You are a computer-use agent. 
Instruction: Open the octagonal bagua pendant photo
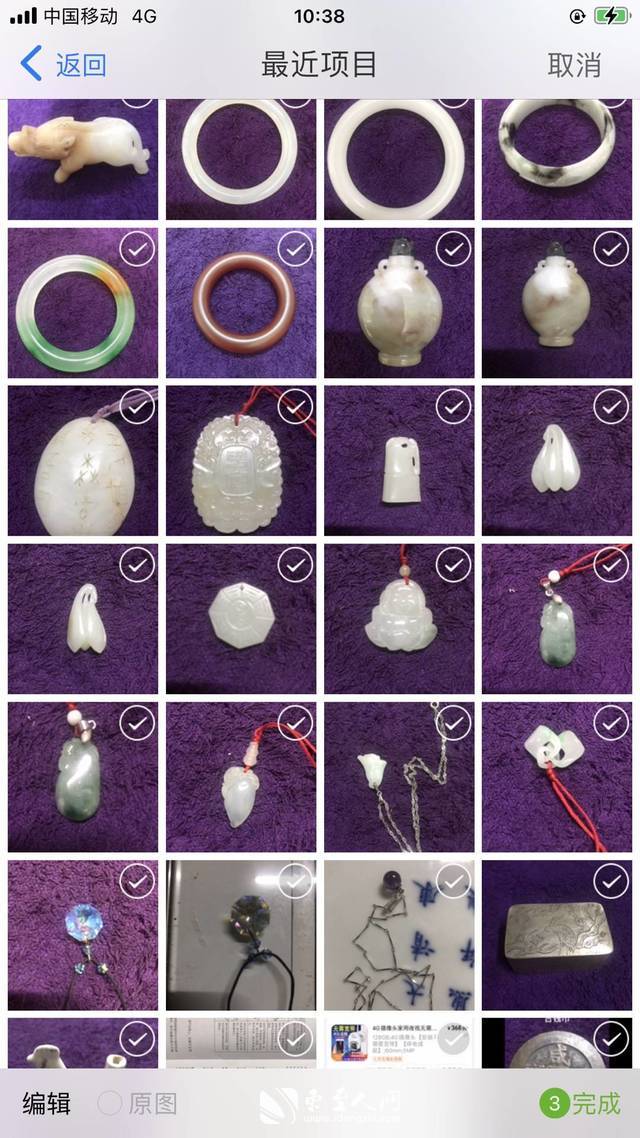coord(240,620)
